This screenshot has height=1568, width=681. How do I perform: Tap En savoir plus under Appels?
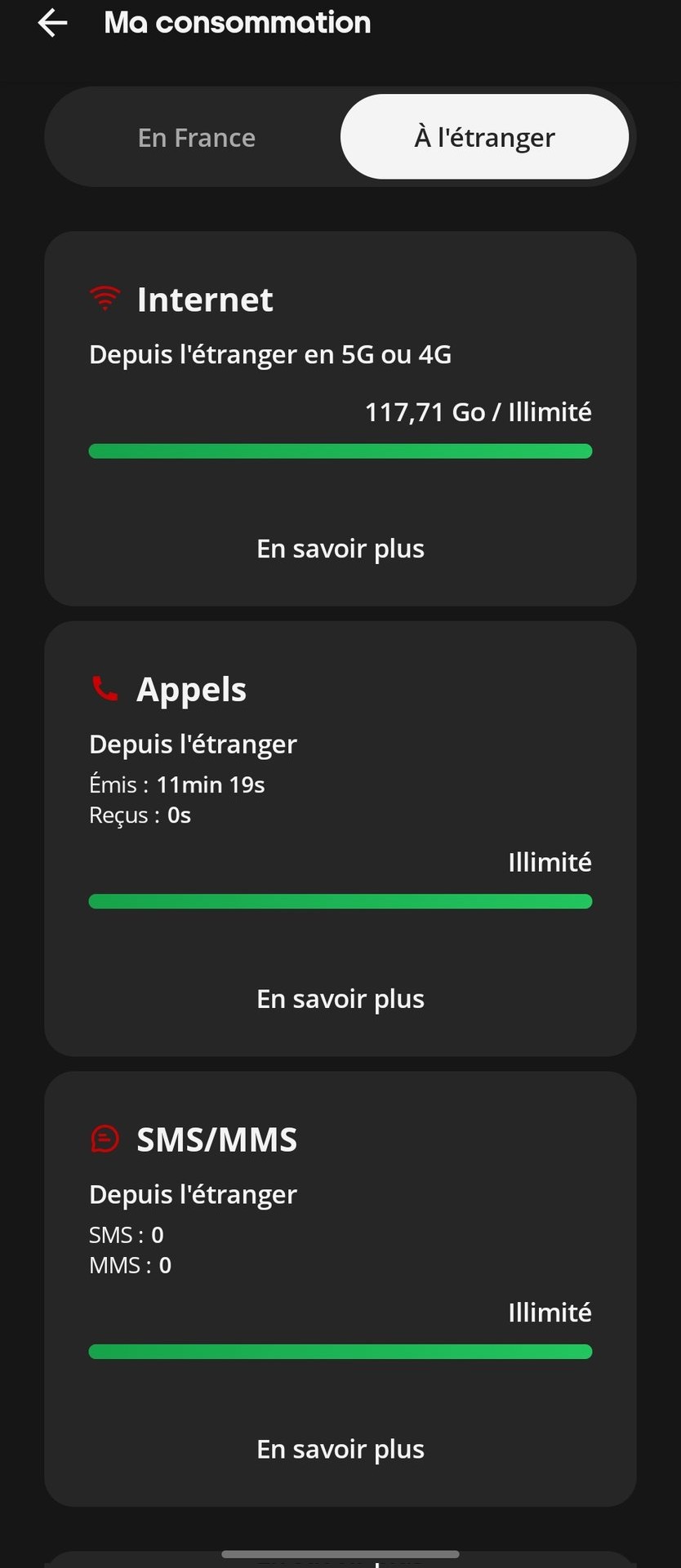coord(340,999)
